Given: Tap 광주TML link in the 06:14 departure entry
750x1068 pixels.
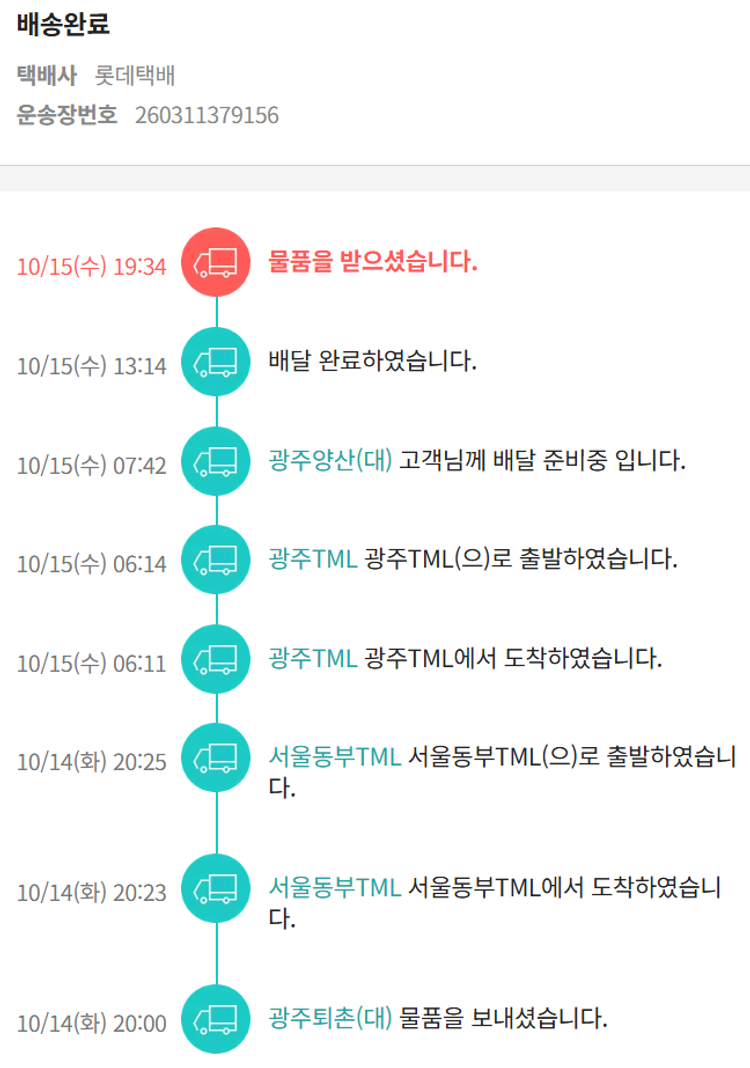Looking at the screenshot, I should (313, 559).
